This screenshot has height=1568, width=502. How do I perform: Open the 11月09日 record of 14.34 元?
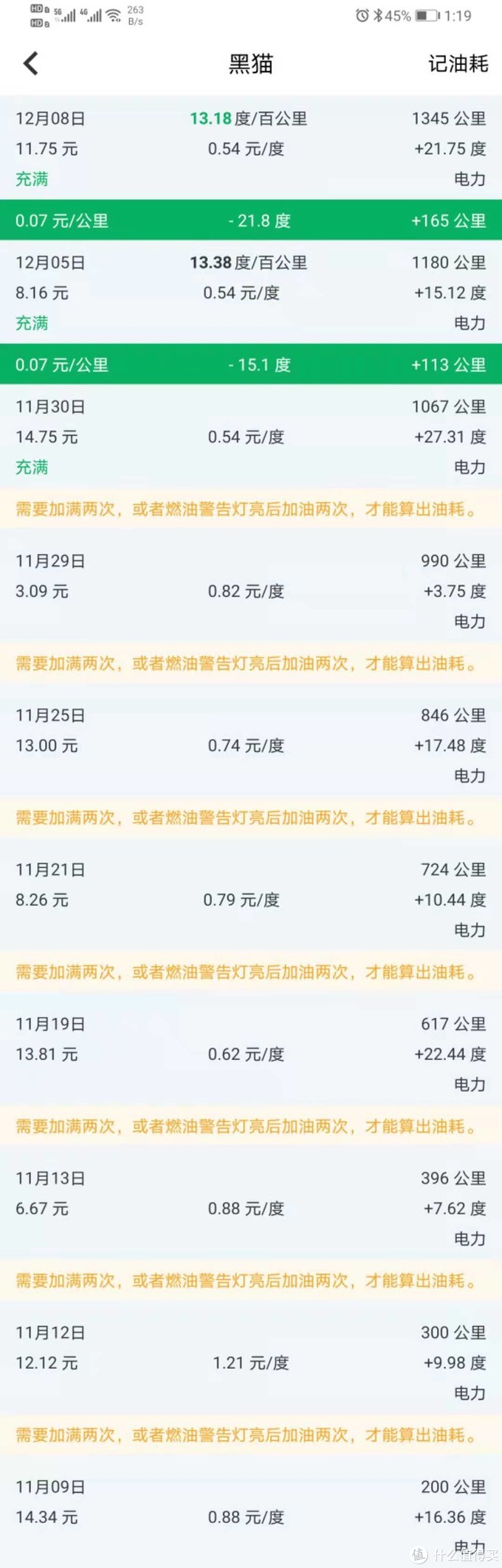click(x=251, y=1516)
